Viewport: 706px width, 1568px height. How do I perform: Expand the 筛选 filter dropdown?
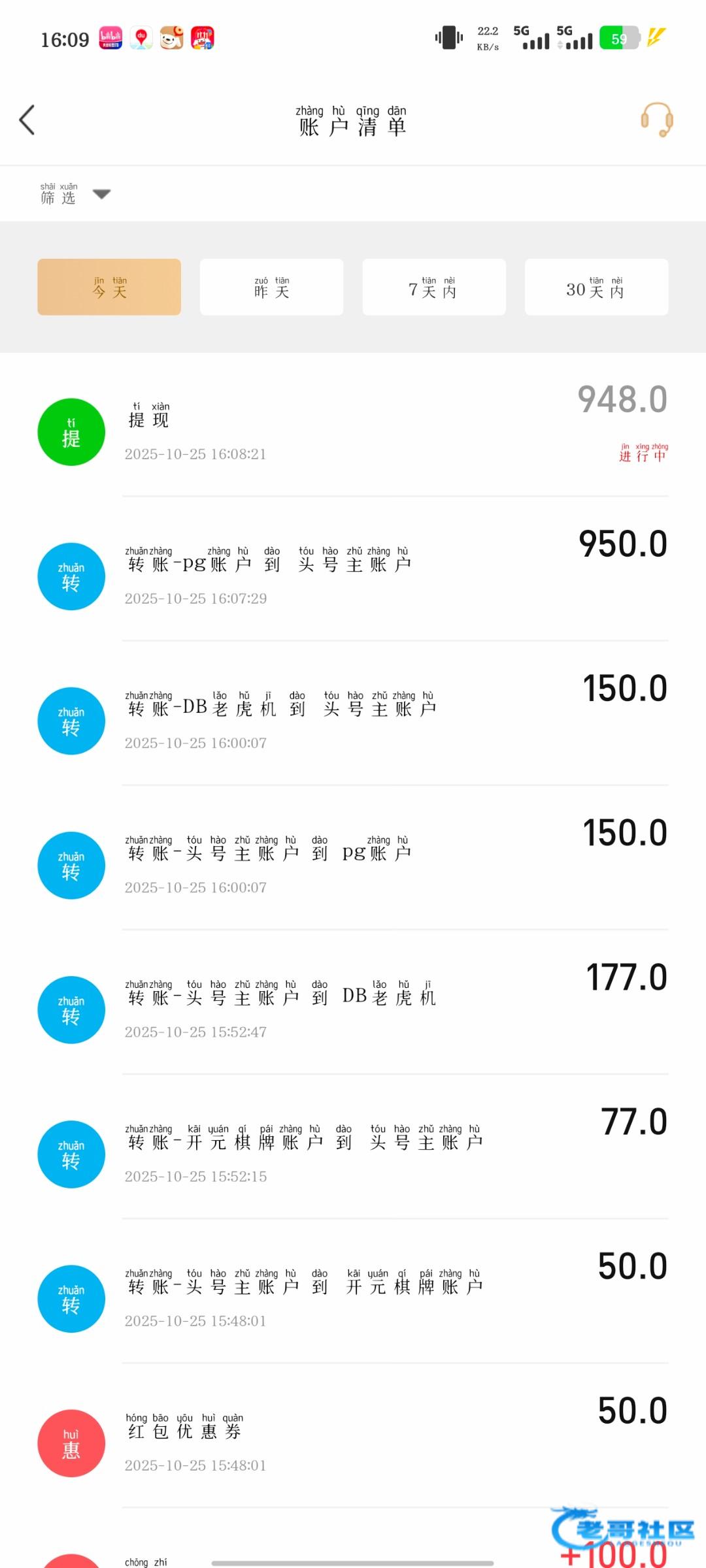(x=75, y=194)
